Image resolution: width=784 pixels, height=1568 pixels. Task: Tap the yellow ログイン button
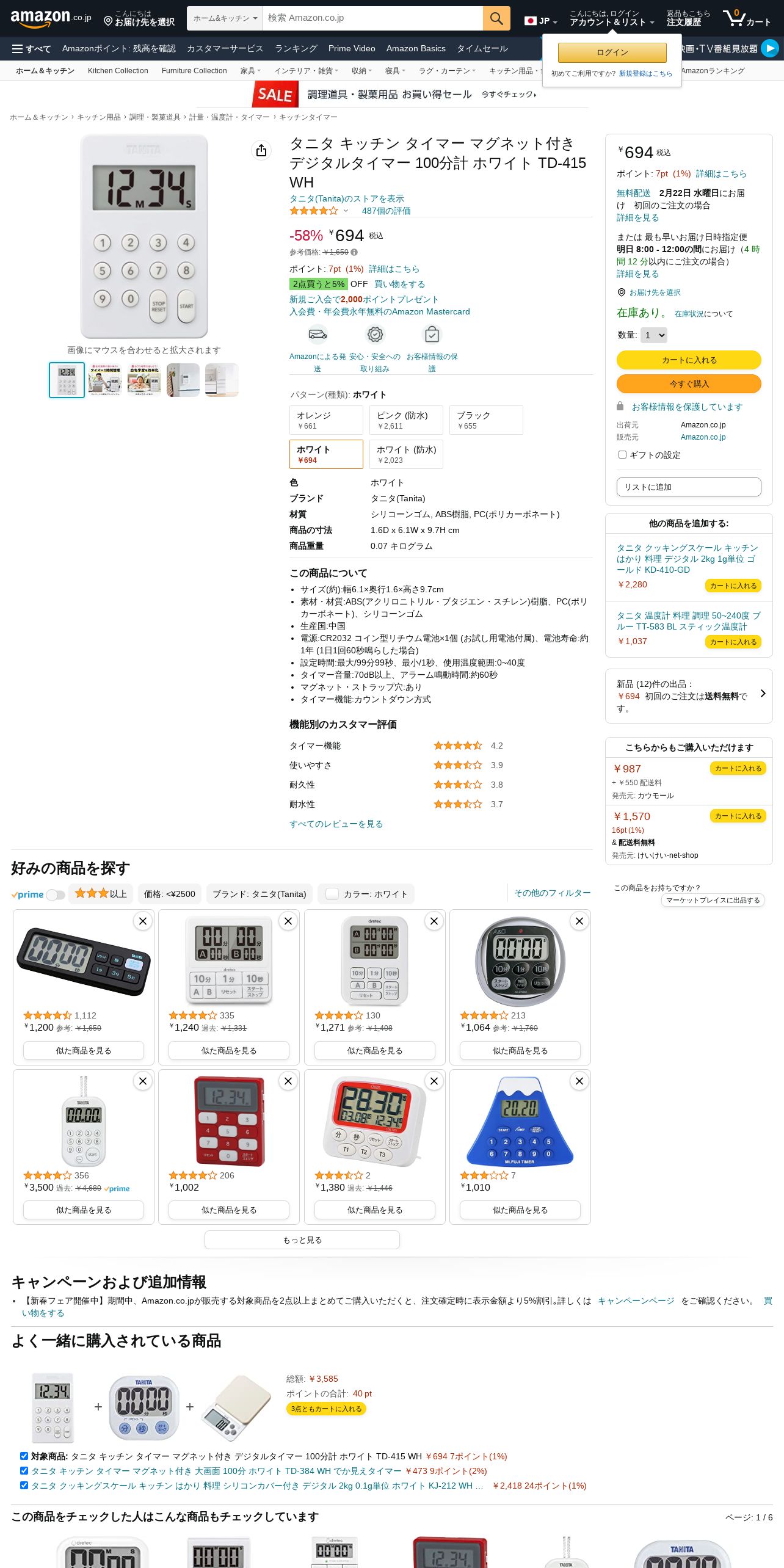pos(612,53)
